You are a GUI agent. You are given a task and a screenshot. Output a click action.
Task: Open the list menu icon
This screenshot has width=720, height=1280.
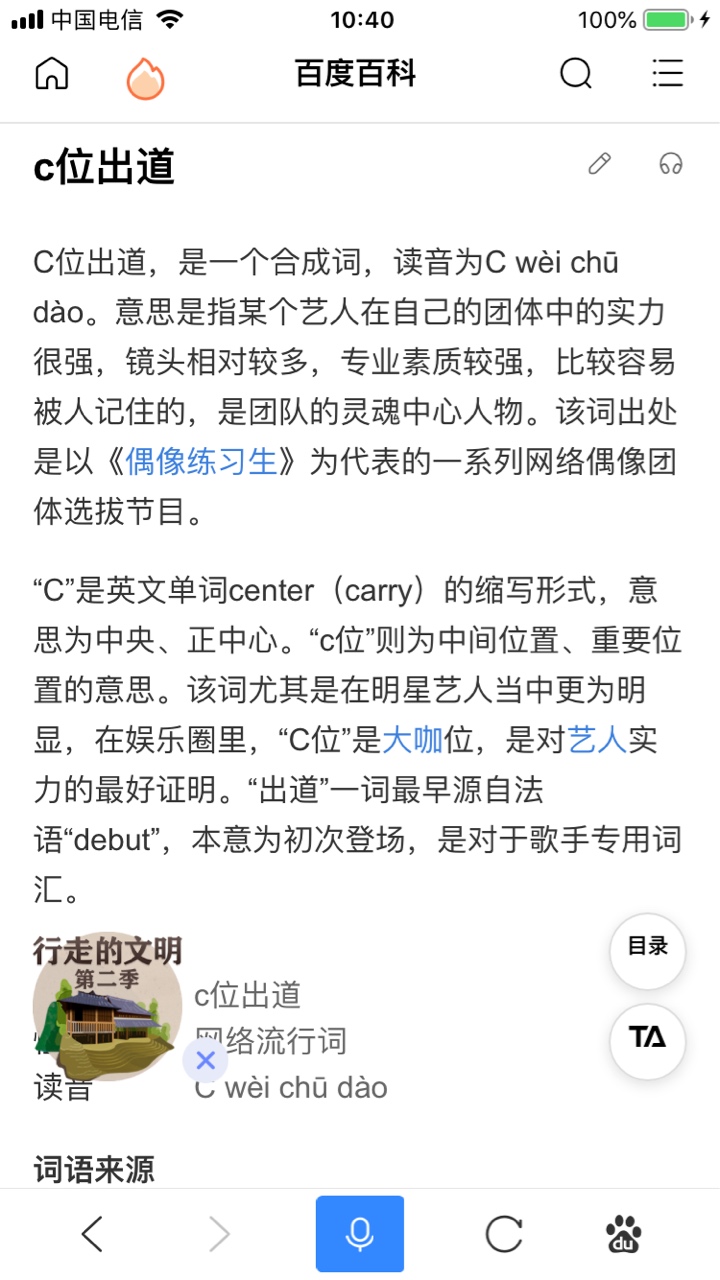667,74
